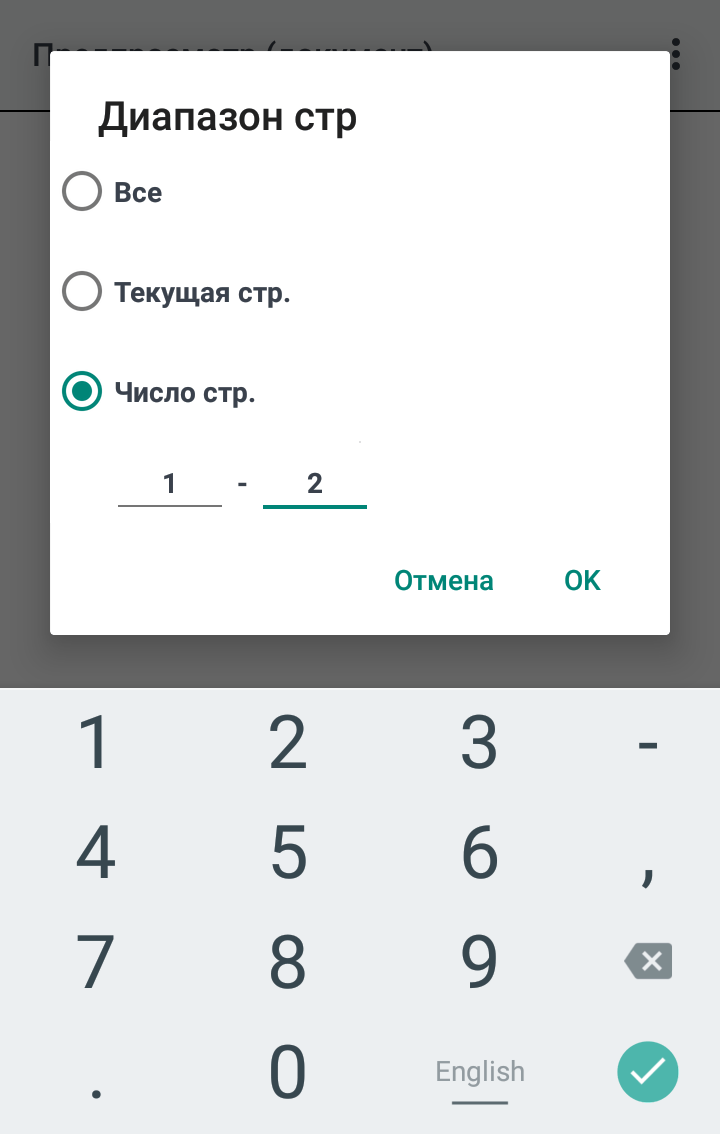Viewport: 720px width, 1134px height.
Task: Choose the "Текущая стр." option
Action: pos(82,292)
